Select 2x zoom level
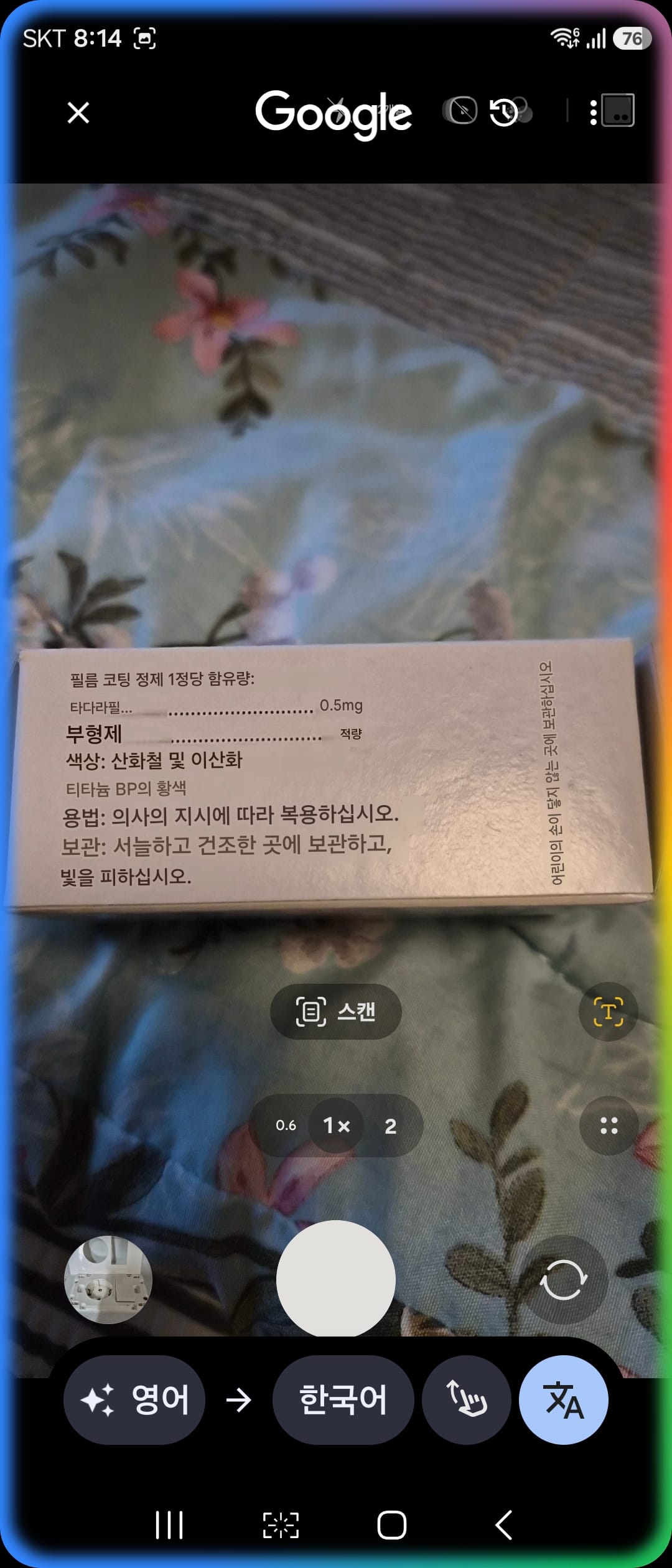Image resolution: width=672 pixels, height=1568 pixels. click(x=391, y=1126)
